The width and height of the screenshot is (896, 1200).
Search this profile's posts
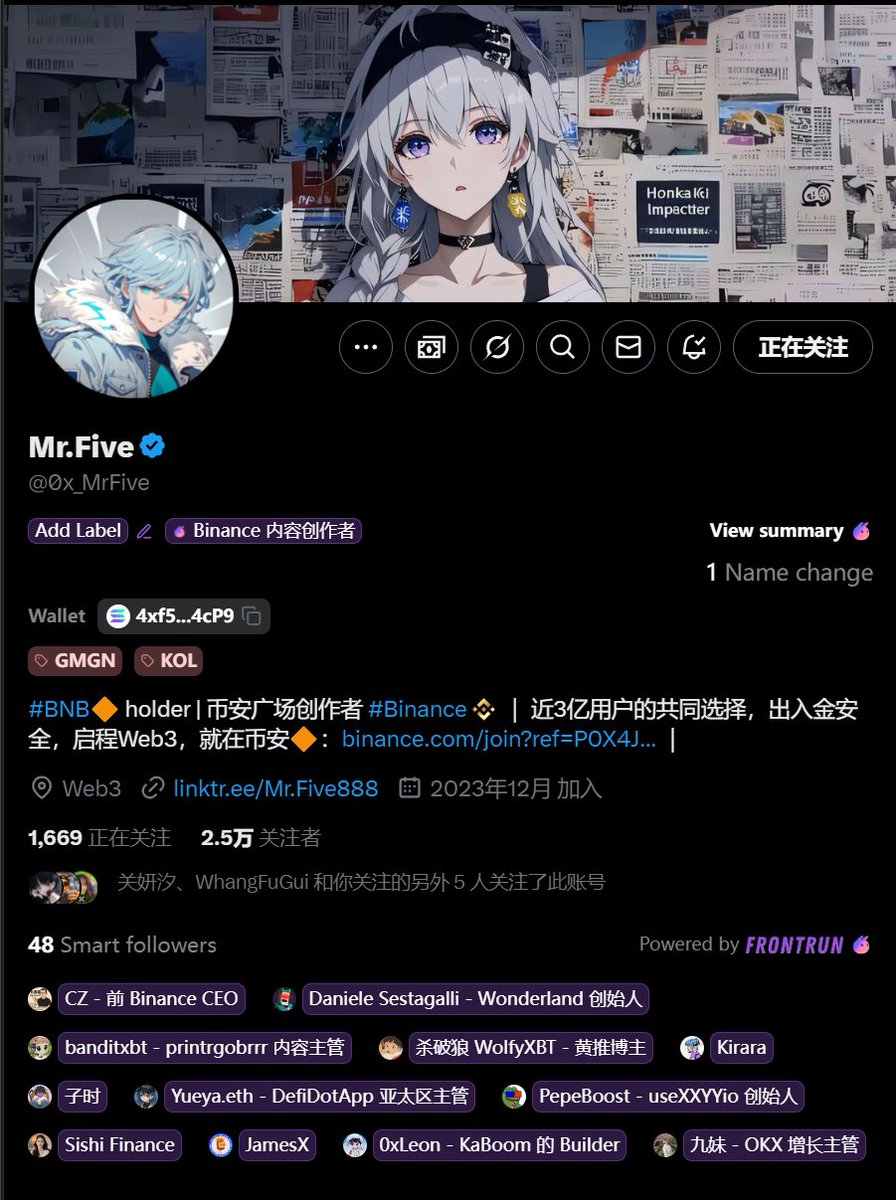tap(562, 347)
